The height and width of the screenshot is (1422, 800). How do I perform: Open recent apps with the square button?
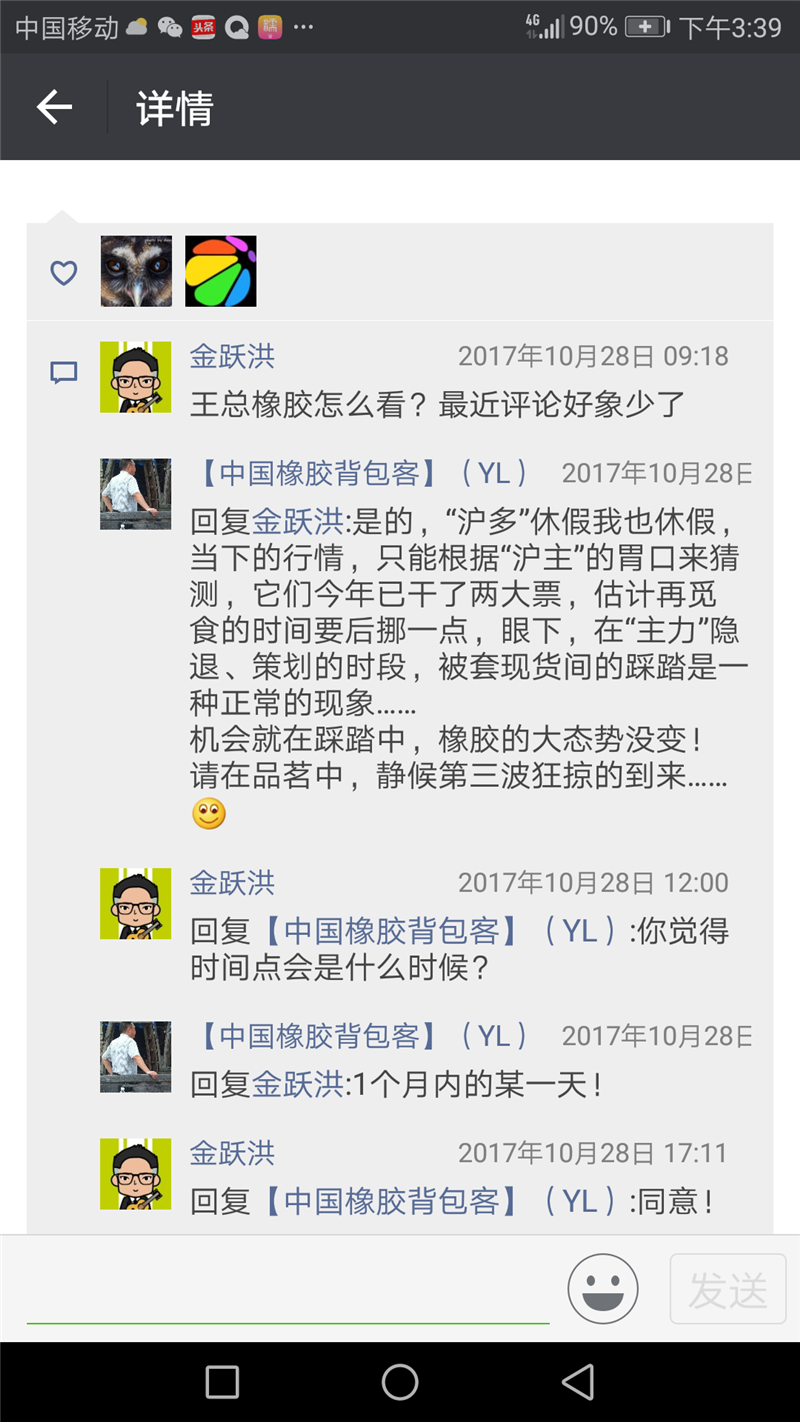coord(222,1382)
